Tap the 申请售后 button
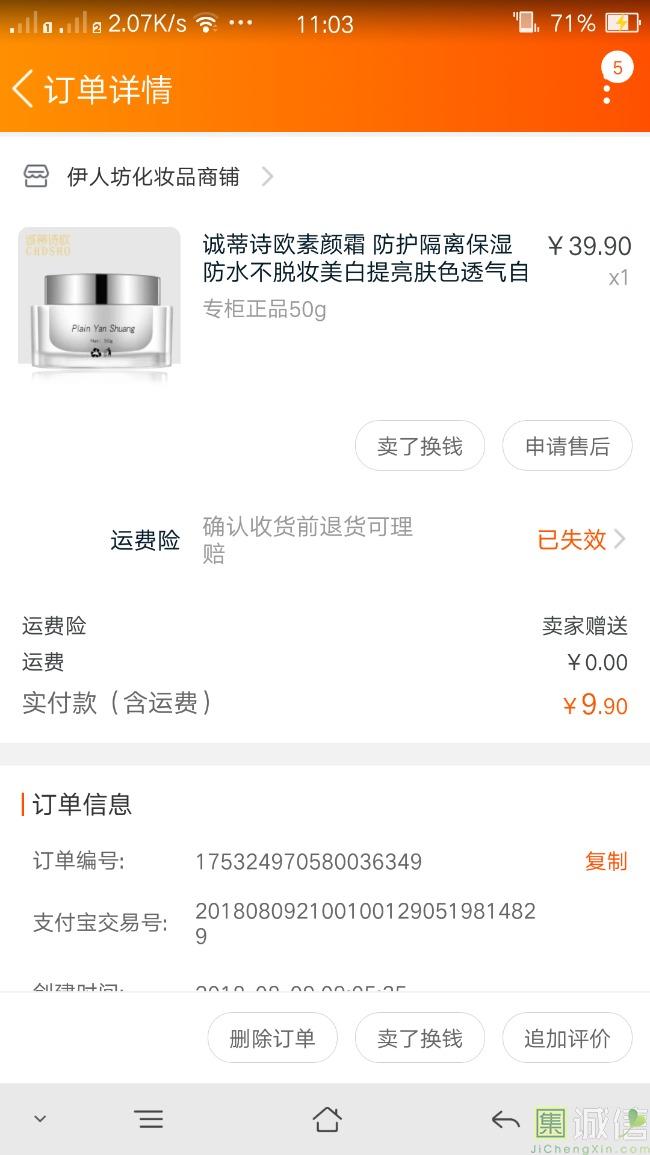 point(567,446)
